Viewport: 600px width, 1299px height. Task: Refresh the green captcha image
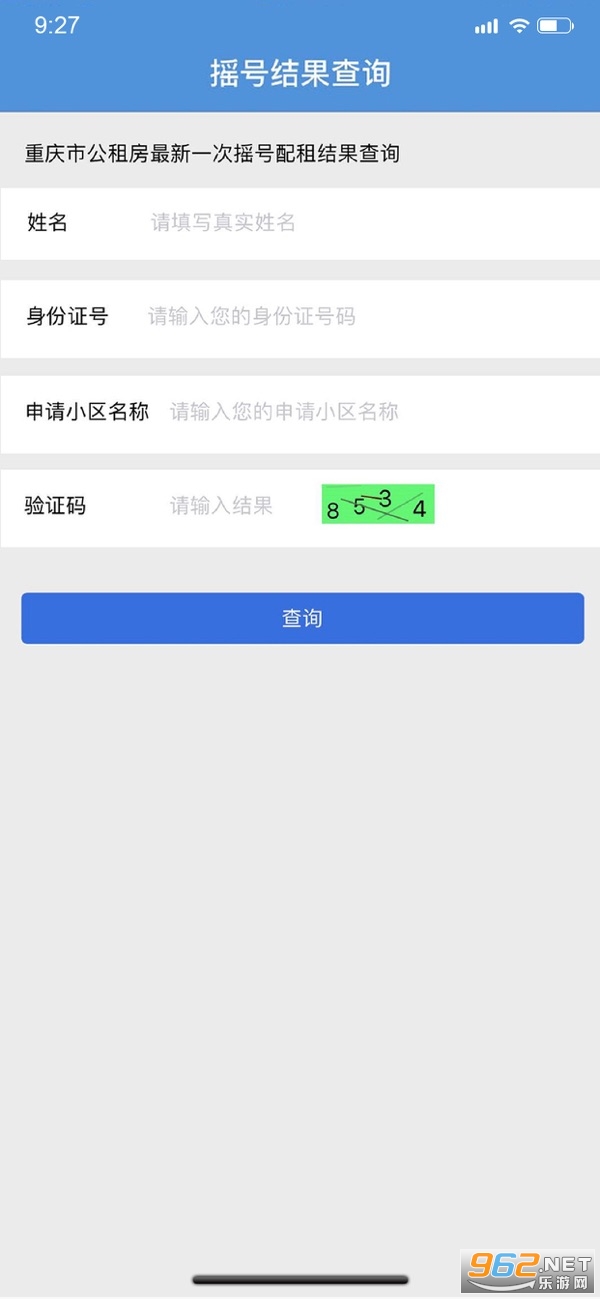click(378, 505)
